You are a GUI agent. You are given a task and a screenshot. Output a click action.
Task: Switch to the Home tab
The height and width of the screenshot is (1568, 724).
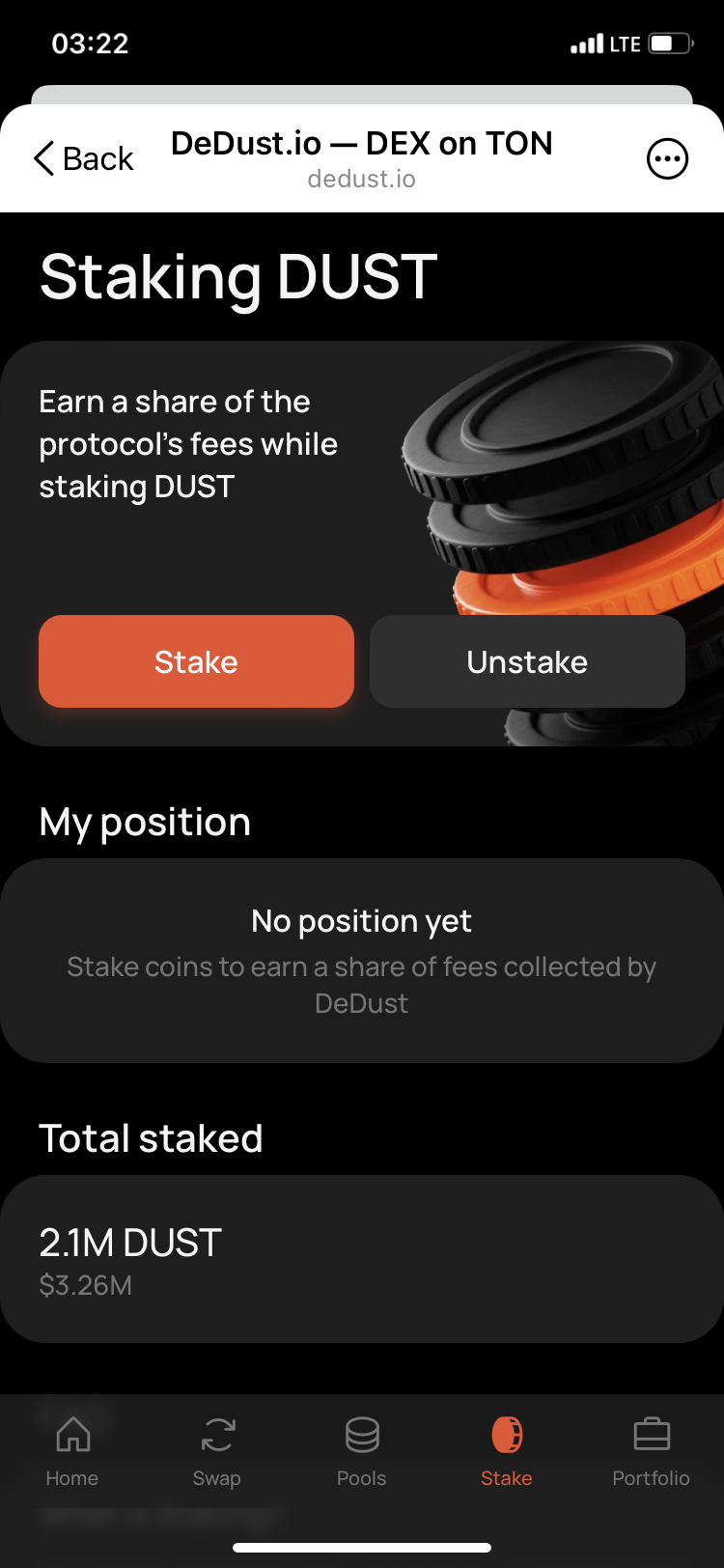click(72, 1451)
